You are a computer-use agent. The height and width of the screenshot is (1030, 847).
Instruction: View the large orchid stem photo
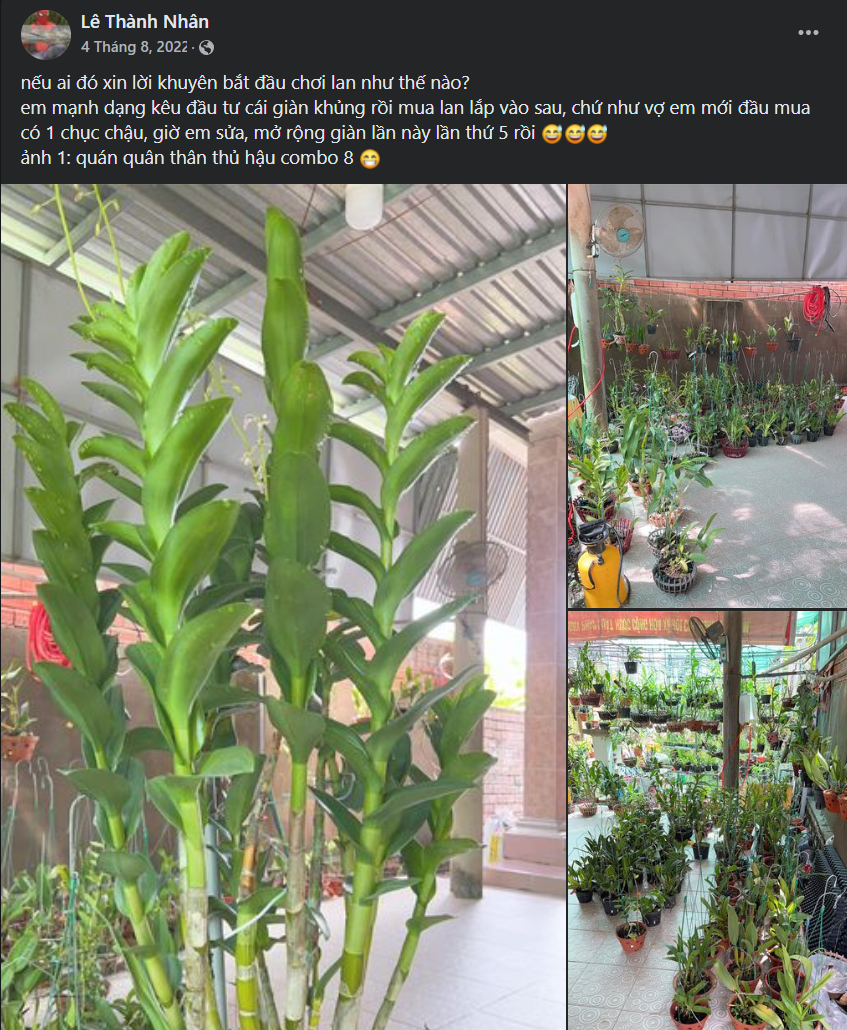click(283, 606)
